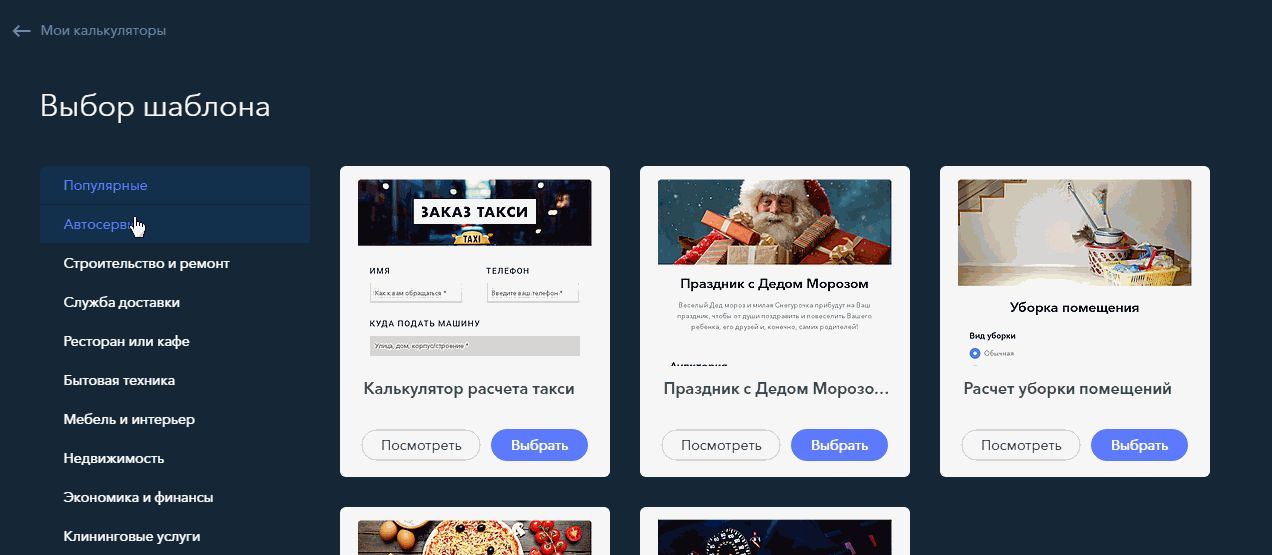Screen dimensions: 1272x555
Task: Open the Недвижимость category
Action: point(113,458)
